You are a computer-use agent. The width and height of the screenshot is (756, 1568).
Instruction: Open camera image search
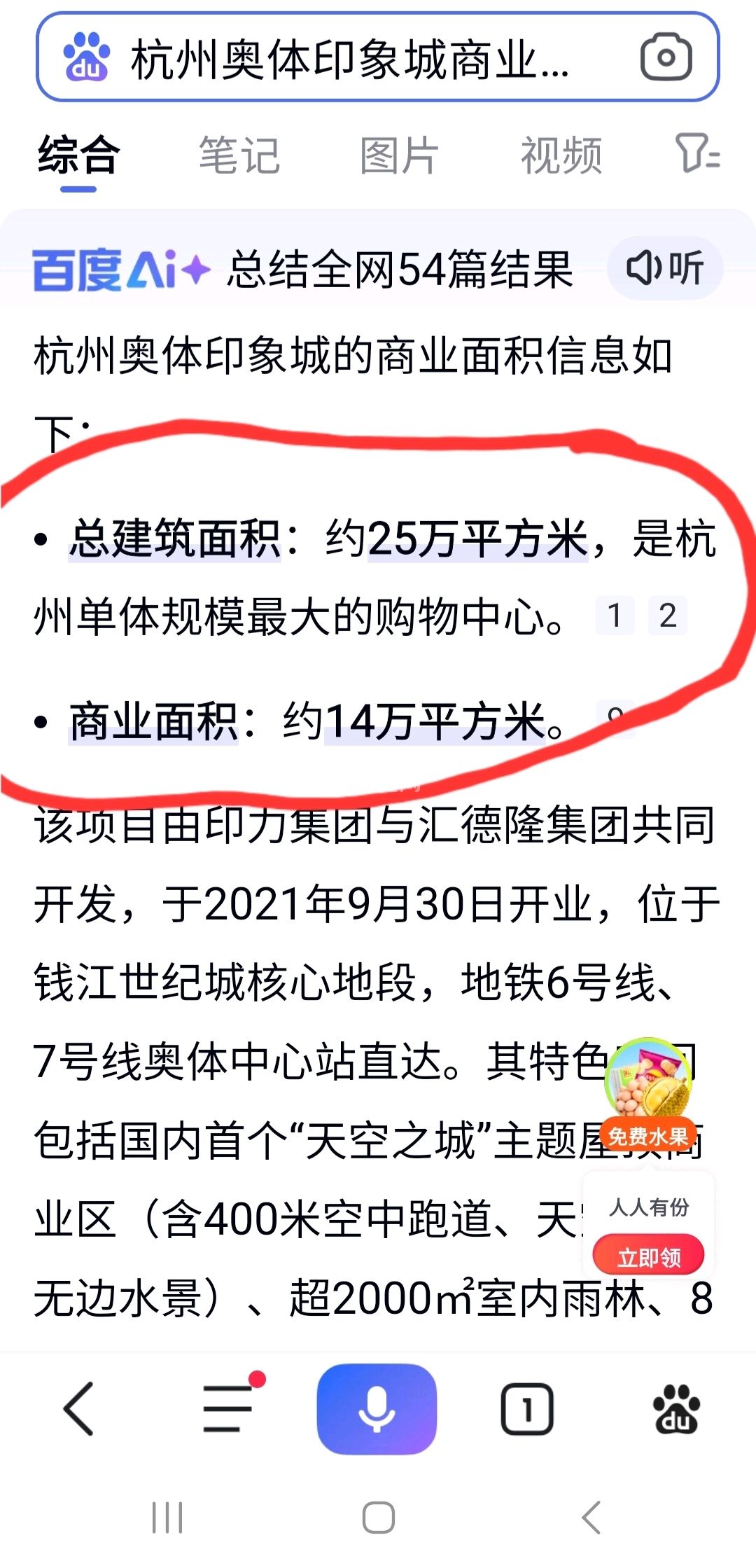tap(666, 57)
